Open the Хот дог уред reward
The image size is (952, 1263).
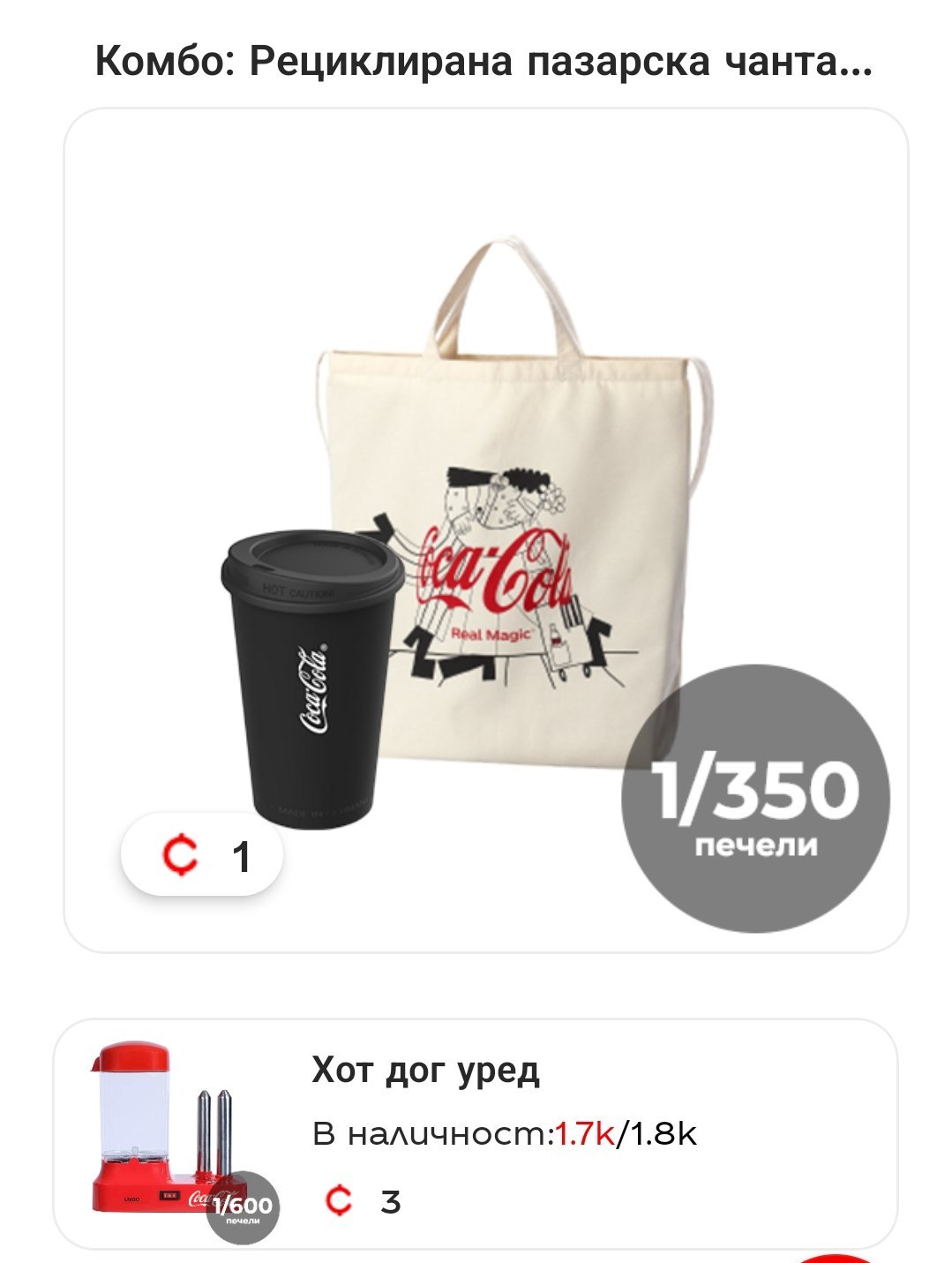pyautogui.click(x=476, y=1133)
